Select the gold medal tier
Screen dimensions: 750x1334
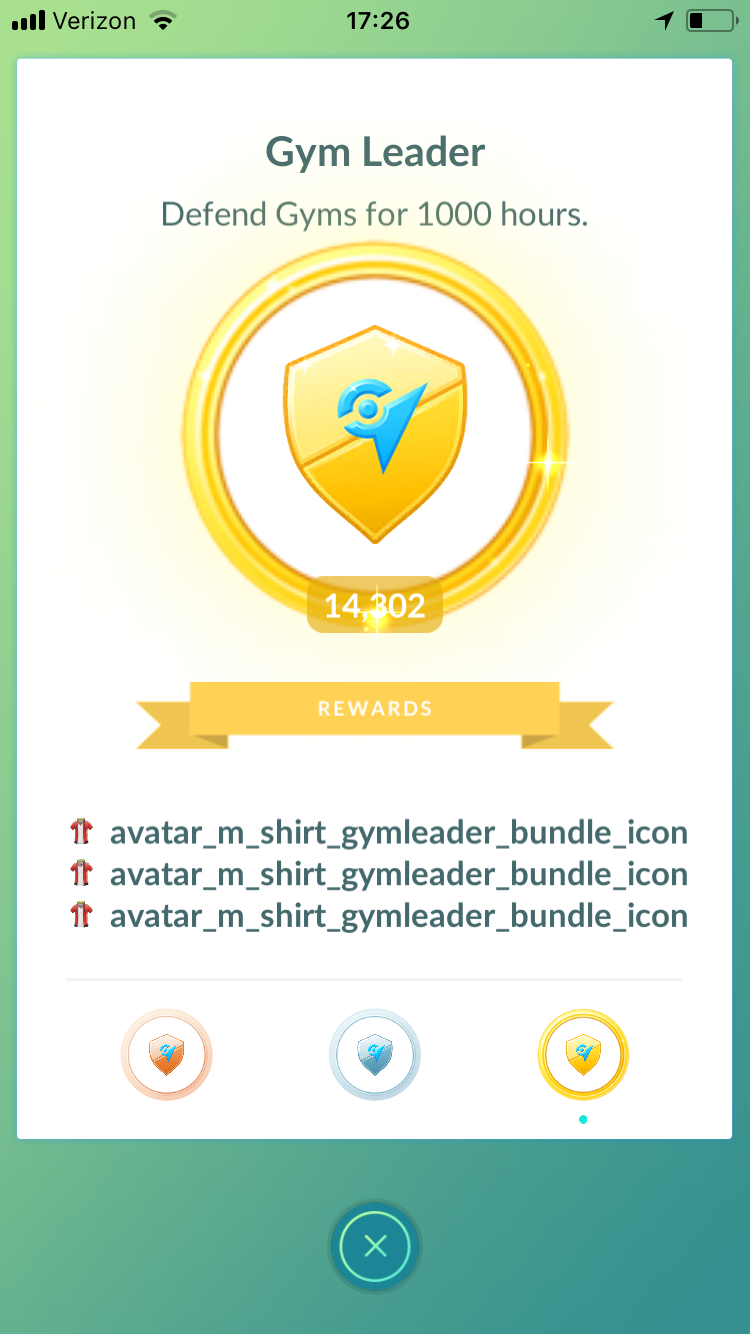tap(583, 1054)
